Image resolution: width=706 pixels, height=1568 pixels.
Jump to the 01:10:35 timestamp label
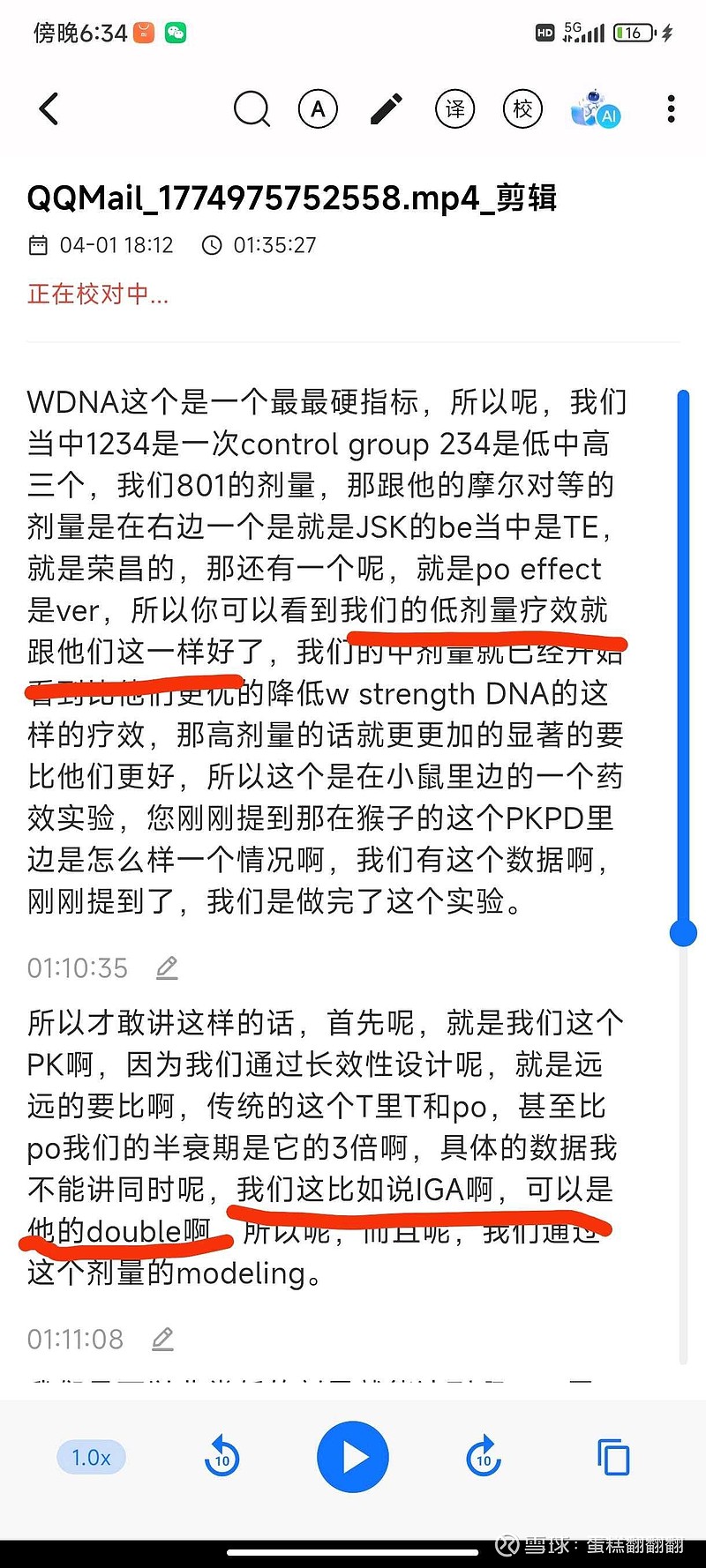click(78, 967)
